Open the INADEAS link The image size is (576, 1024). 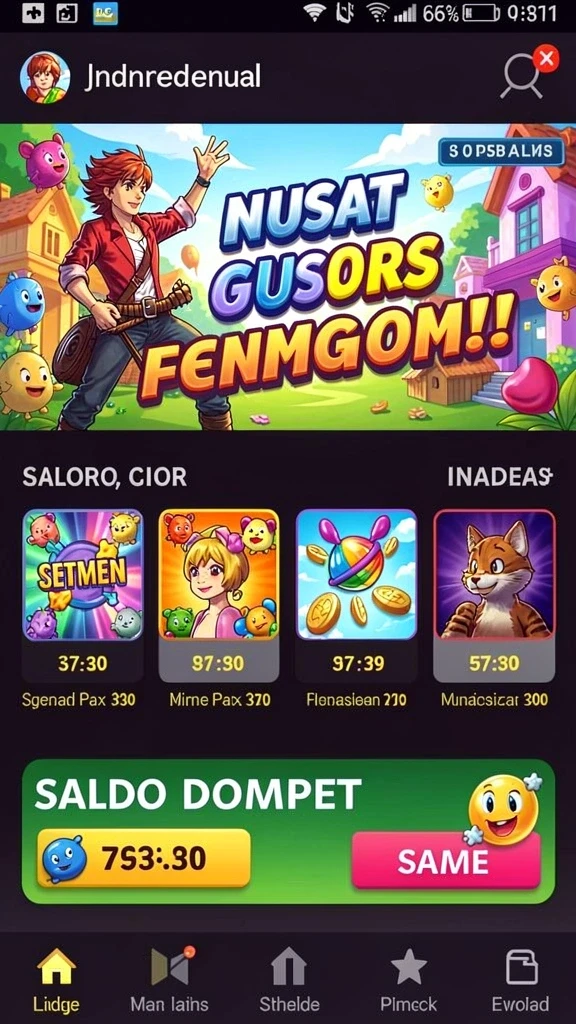500,477
